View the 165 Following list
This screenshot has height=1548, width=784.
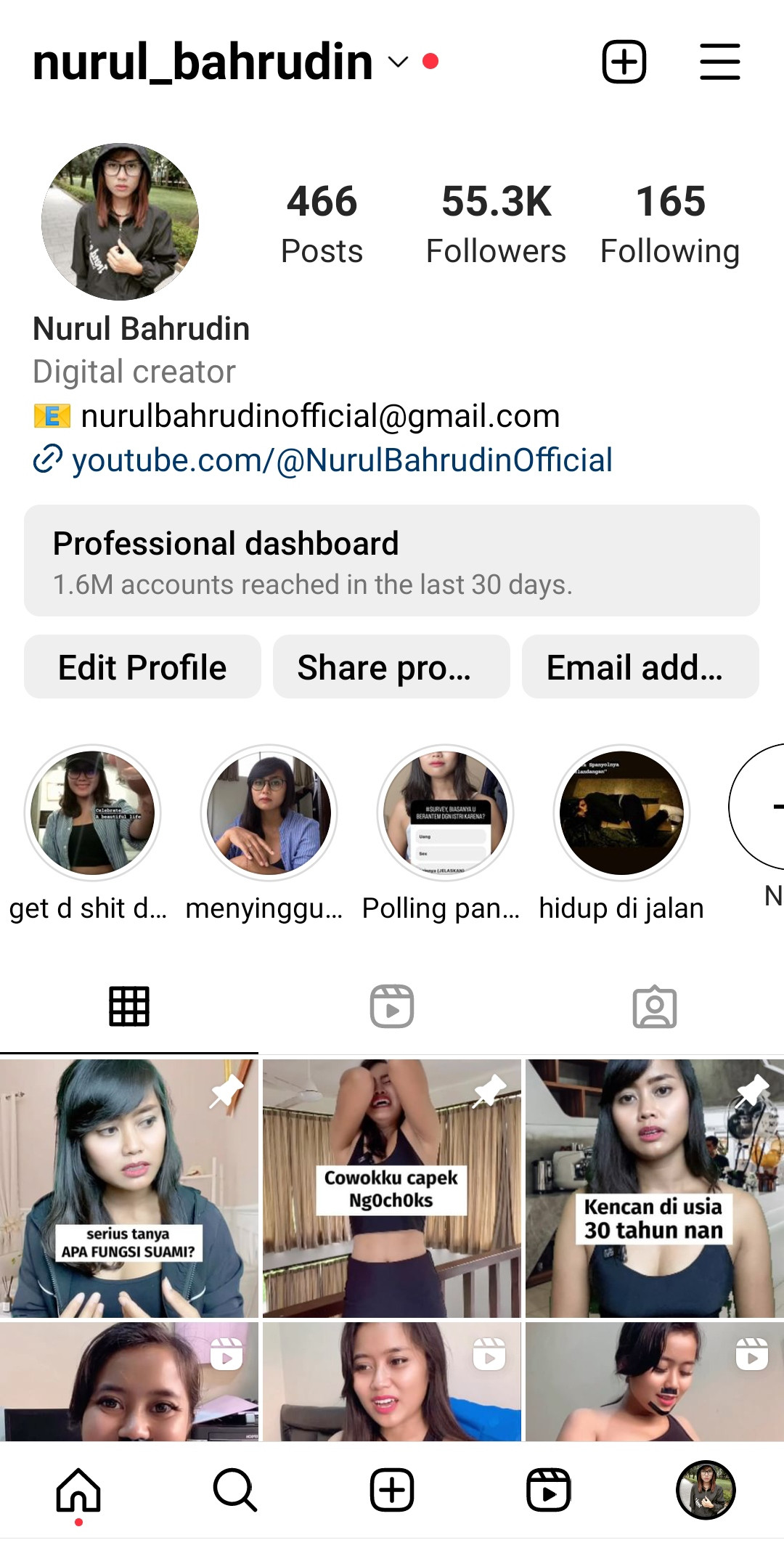pyautogui.click(x=669, y=223)
